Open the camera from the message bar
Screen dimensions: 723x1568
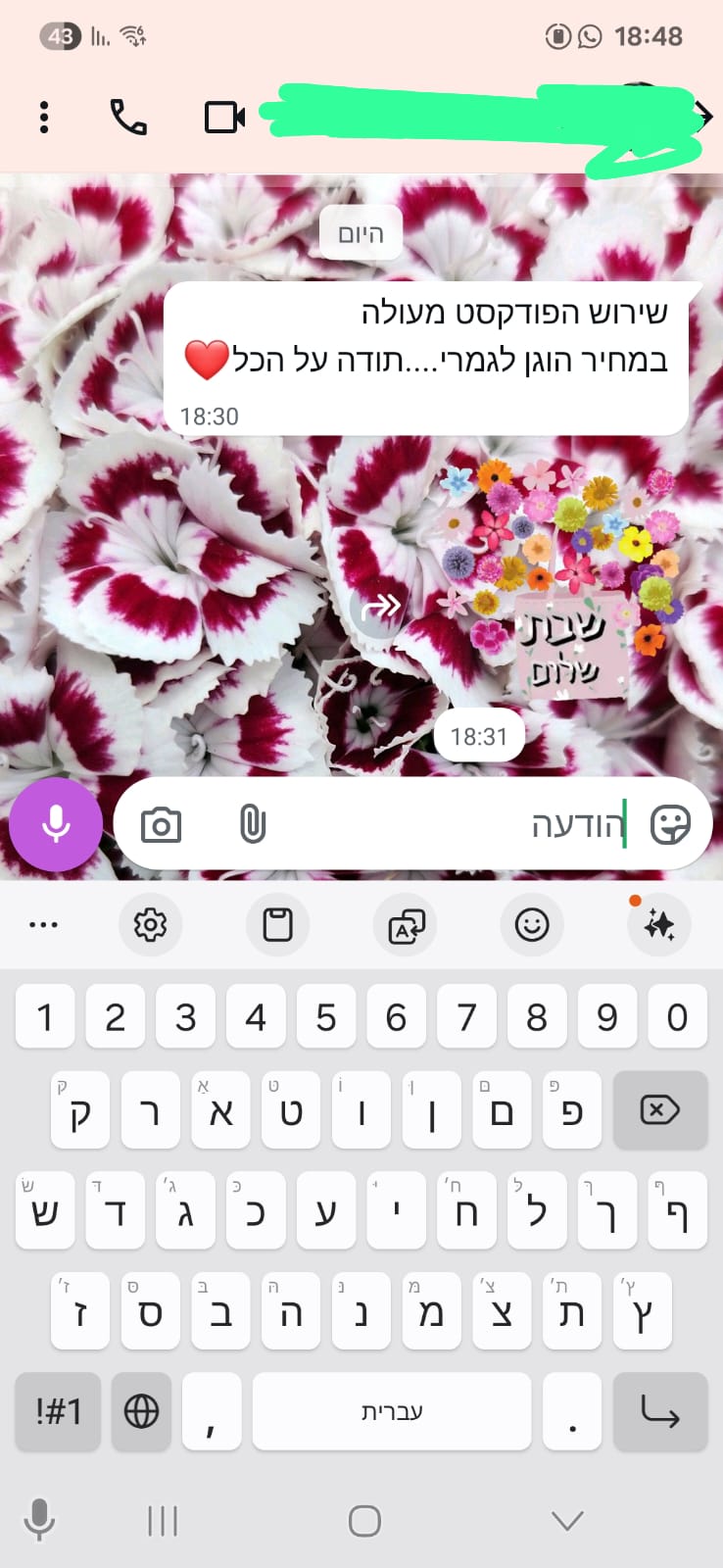pos(162,825)
